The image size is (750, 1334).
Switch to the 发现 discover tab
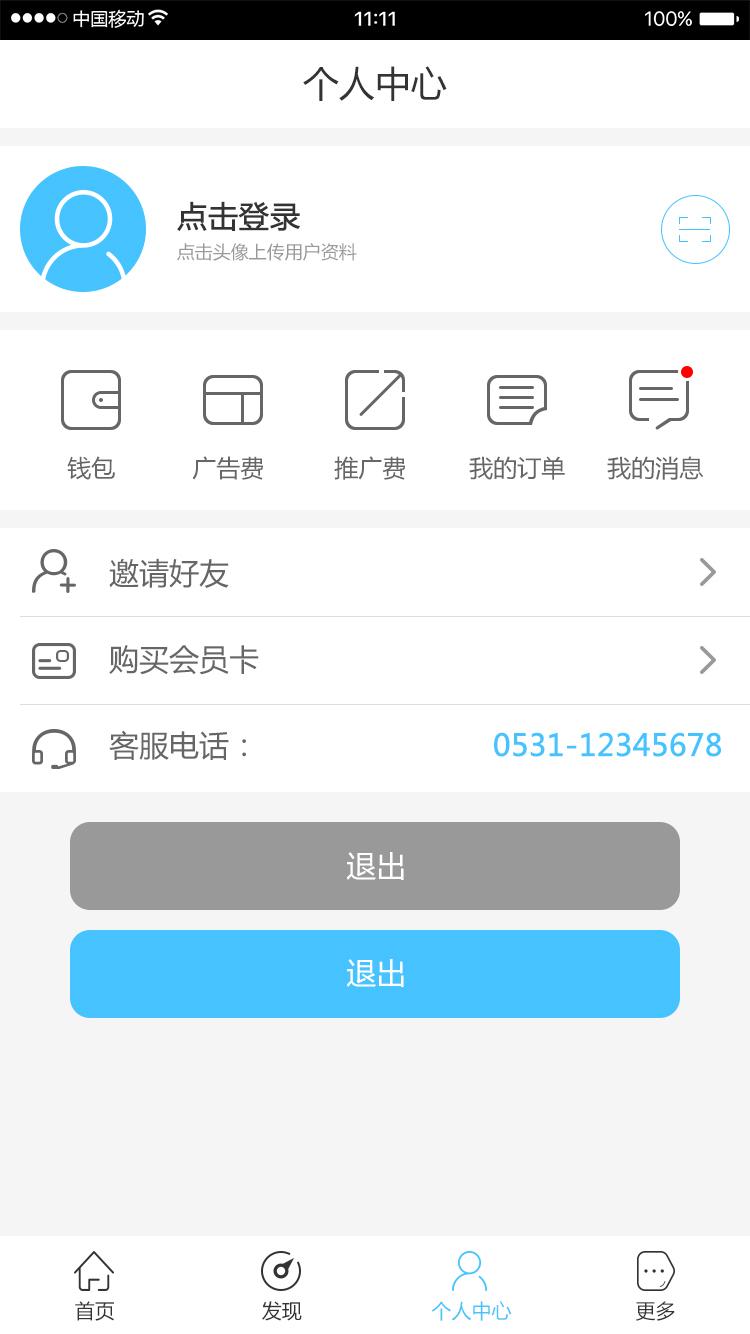281,1286
